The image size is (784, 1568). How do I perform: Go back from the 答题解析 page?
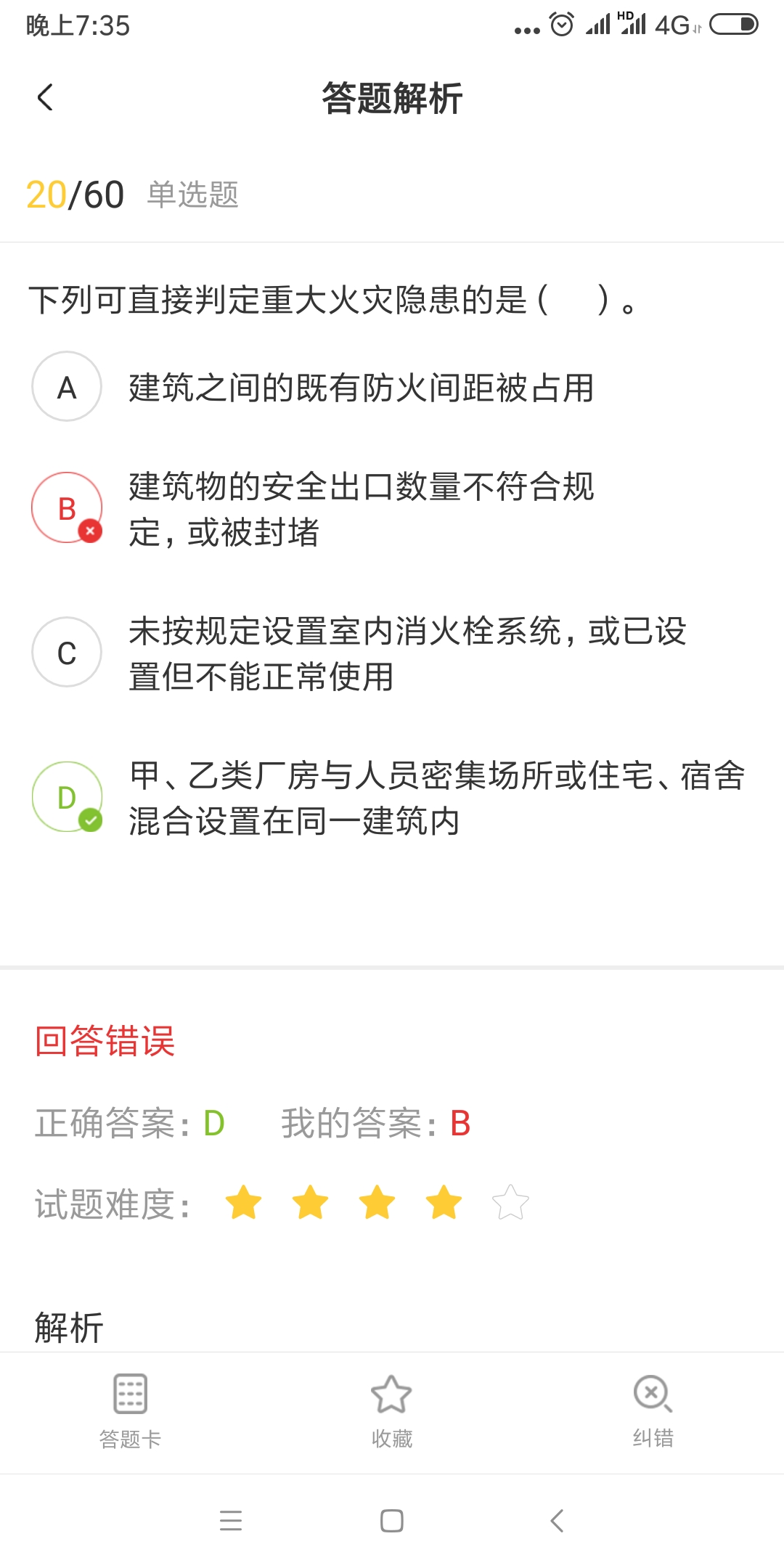(45, 97)
